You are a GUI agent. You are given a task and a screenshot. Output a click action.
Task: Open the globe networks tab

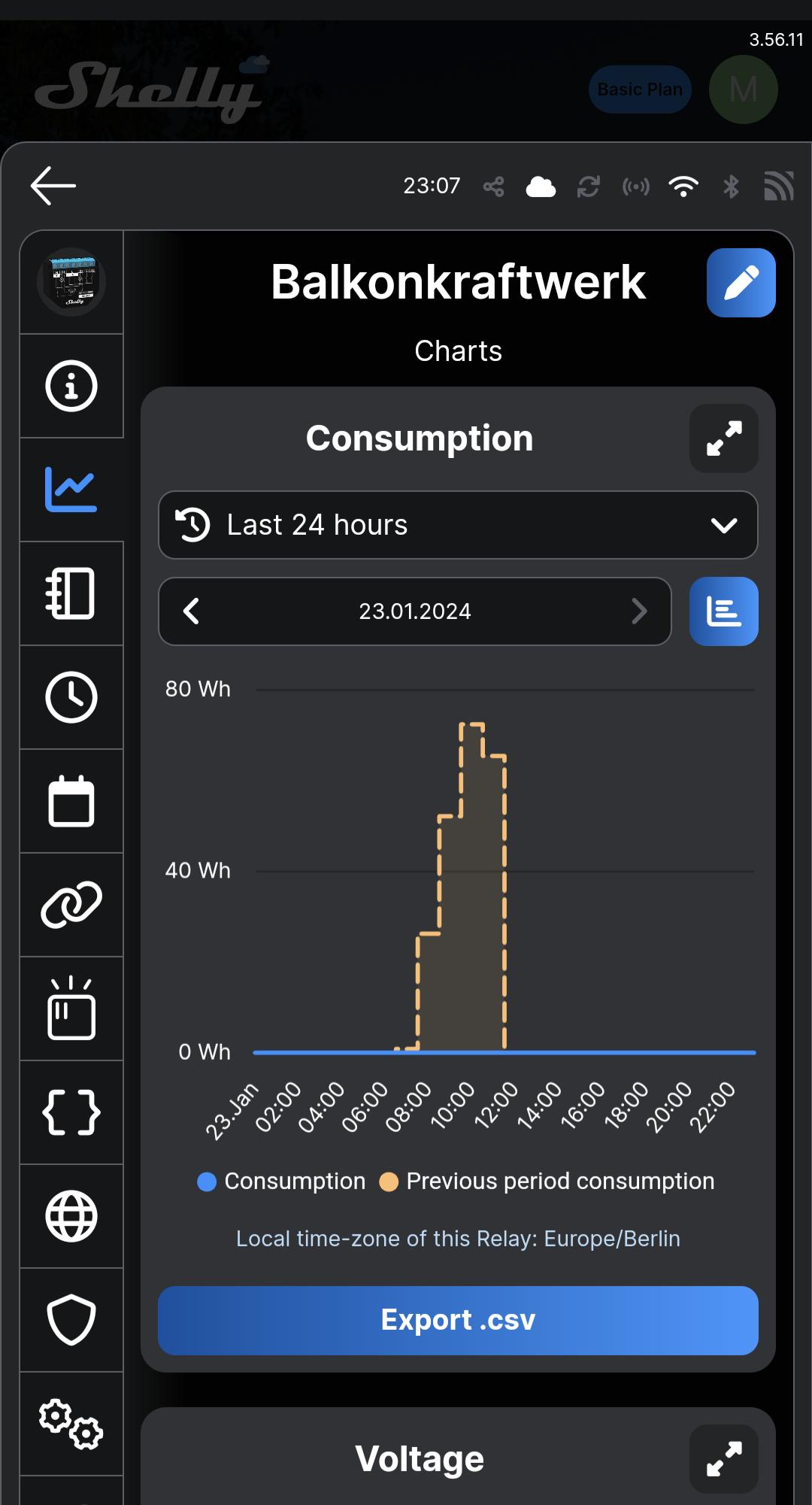(x=71, y=1216)
